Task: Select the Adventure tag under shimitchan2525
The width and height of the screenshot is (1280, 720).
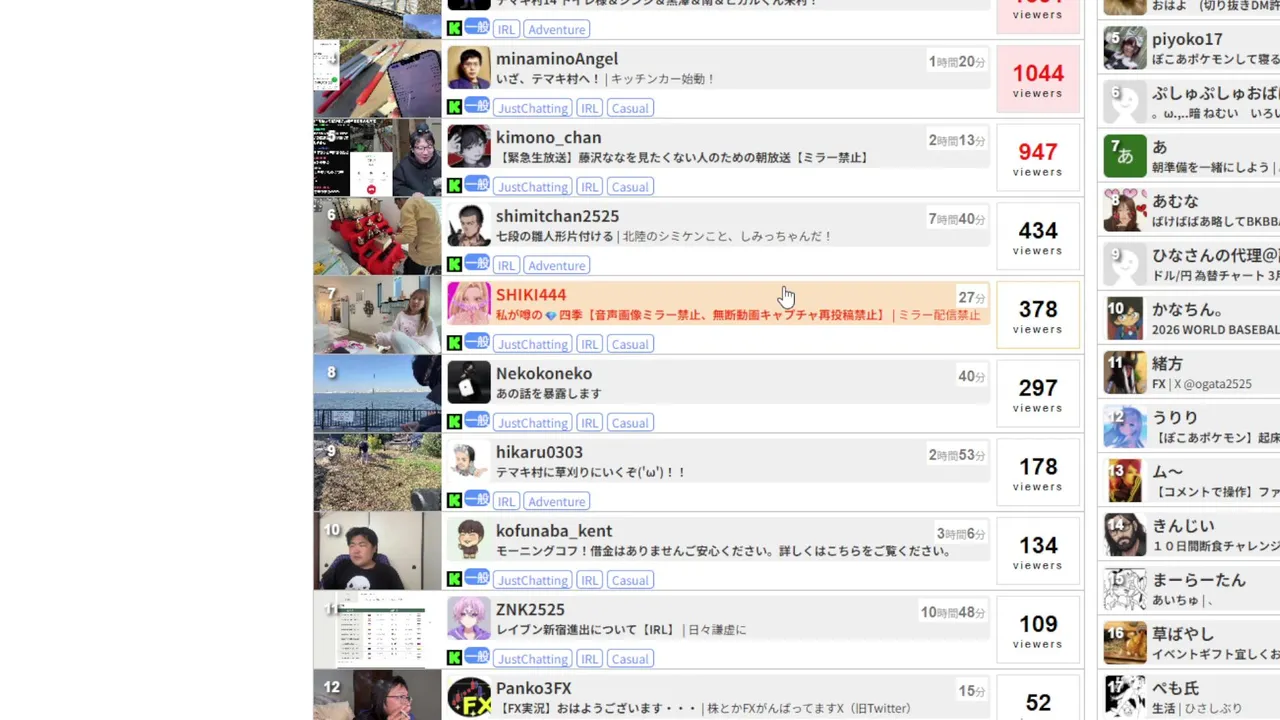Action: coord(556,266)
